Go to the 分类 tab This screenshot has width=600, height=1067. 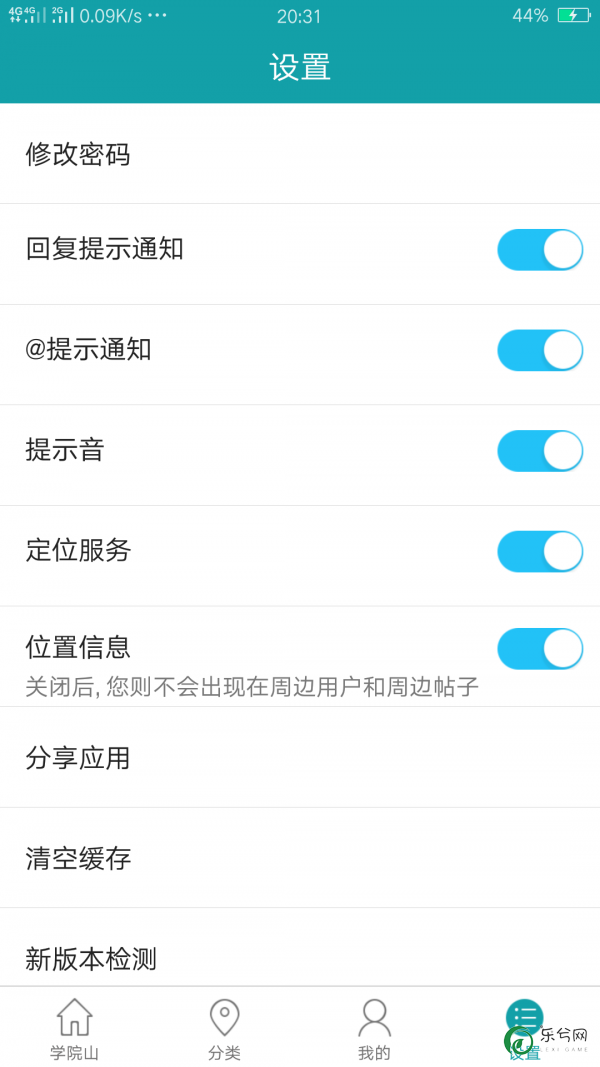pos(224,1028)
